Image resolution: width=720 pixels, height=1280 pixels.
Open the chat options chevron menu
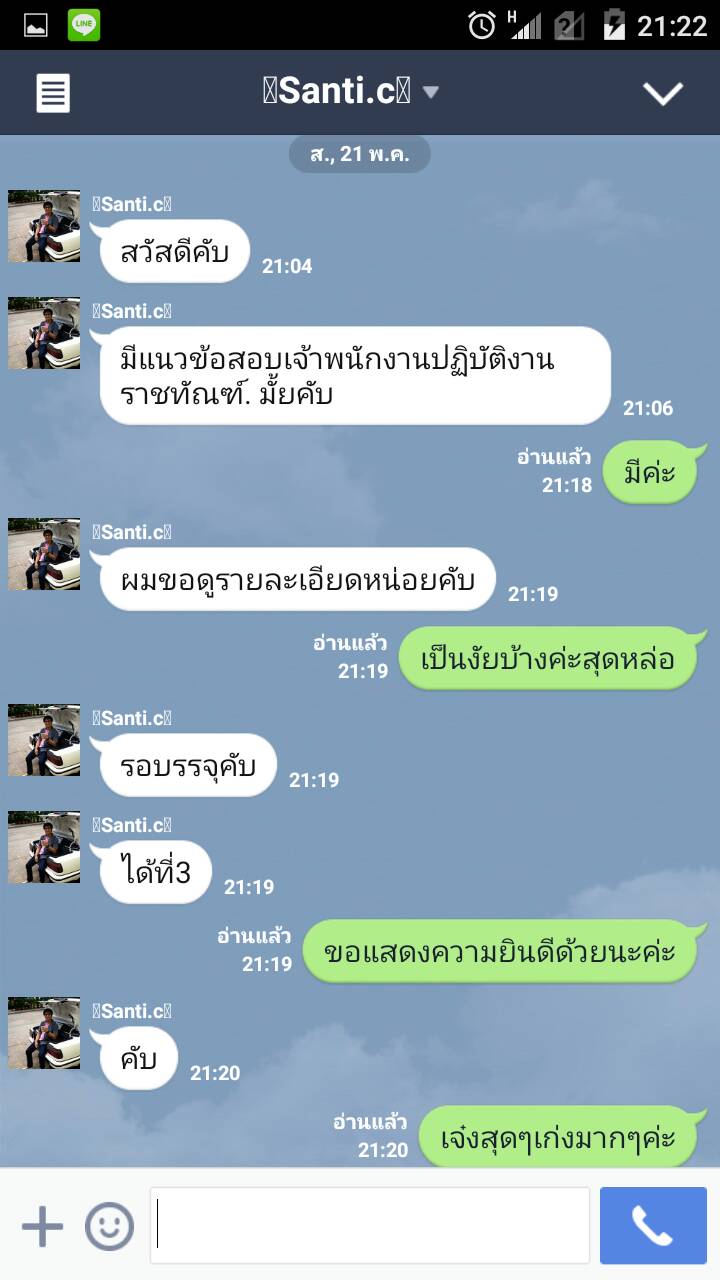tap(662, 93)
